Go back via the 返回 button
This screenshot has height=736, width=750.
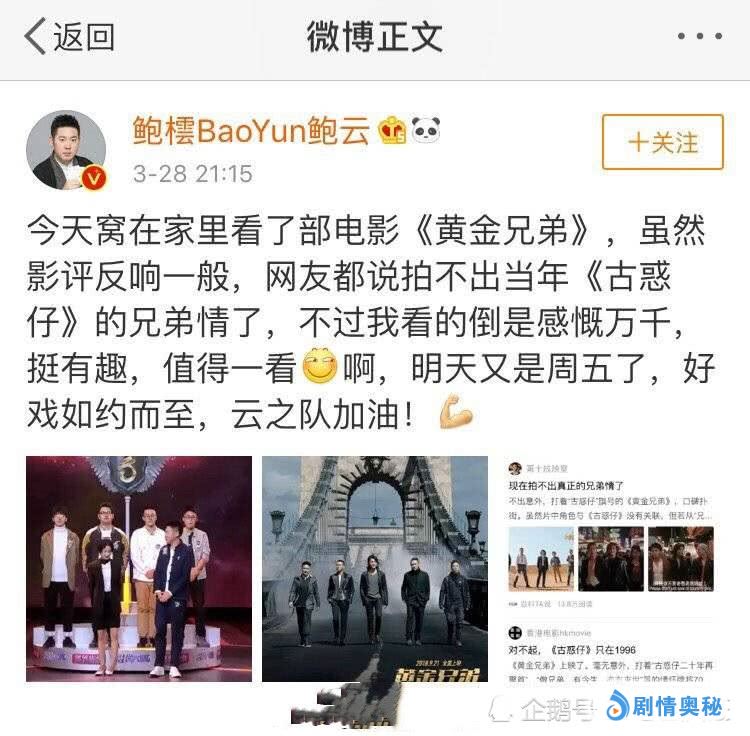click(x=68, y=37)
